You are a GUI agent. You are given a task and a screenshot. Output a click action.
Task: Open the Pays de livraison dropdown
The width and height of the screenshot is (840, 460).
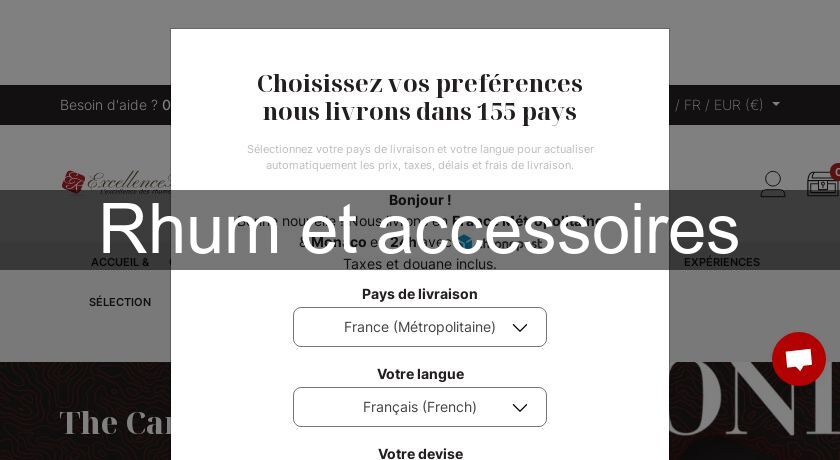419,327
